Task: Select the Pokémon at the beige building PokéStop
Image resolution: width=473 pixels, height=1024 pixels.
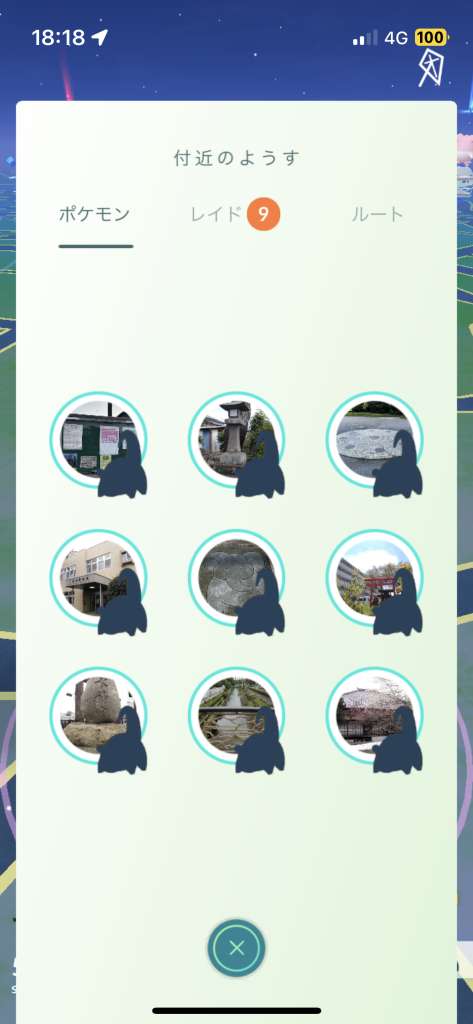Action: click(x=99, y=579)
